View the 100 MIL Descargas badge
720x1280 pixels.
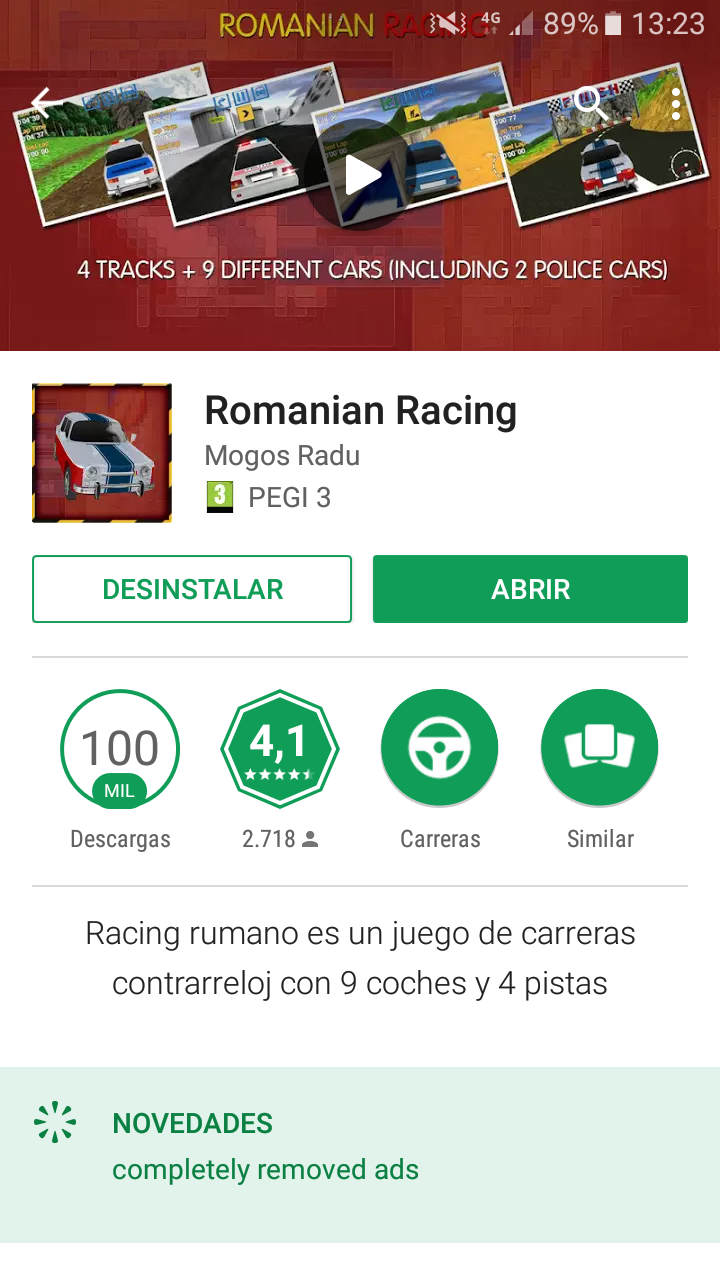[120, 748]
